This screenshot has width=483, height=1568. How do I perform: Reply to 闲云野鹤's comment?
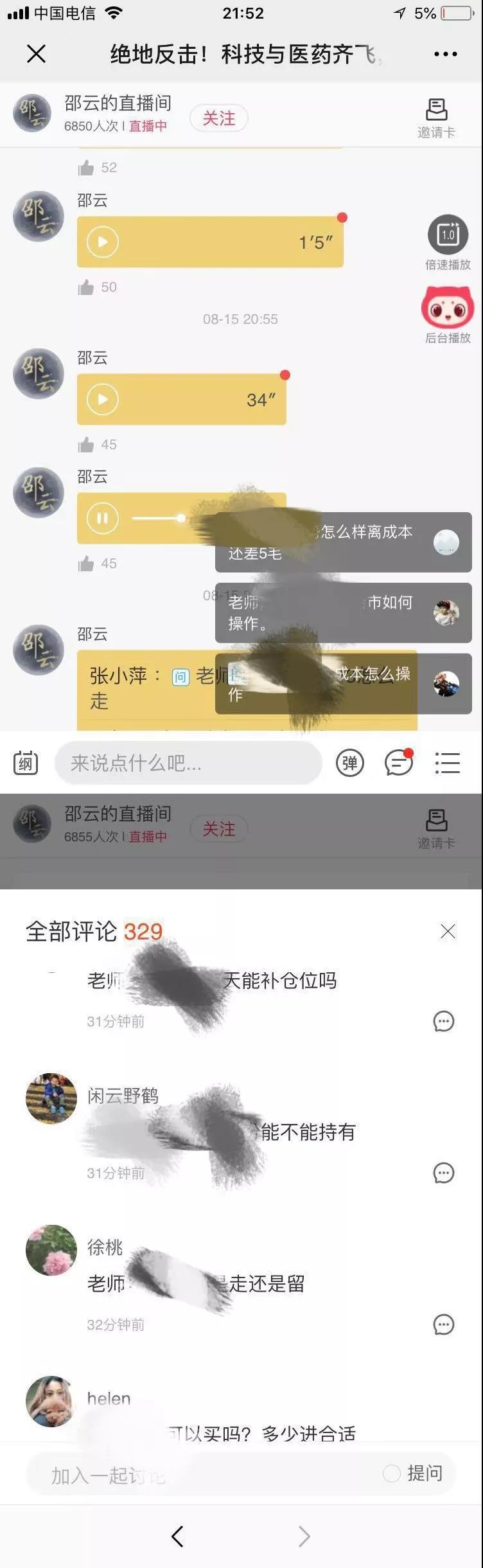(444, 1173)
